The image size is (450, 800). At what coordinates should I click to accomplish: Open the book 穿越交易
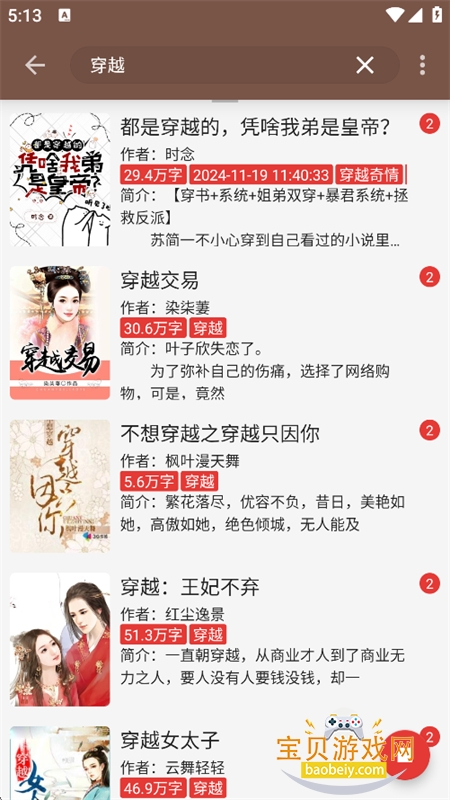click(x=225, y=333)
